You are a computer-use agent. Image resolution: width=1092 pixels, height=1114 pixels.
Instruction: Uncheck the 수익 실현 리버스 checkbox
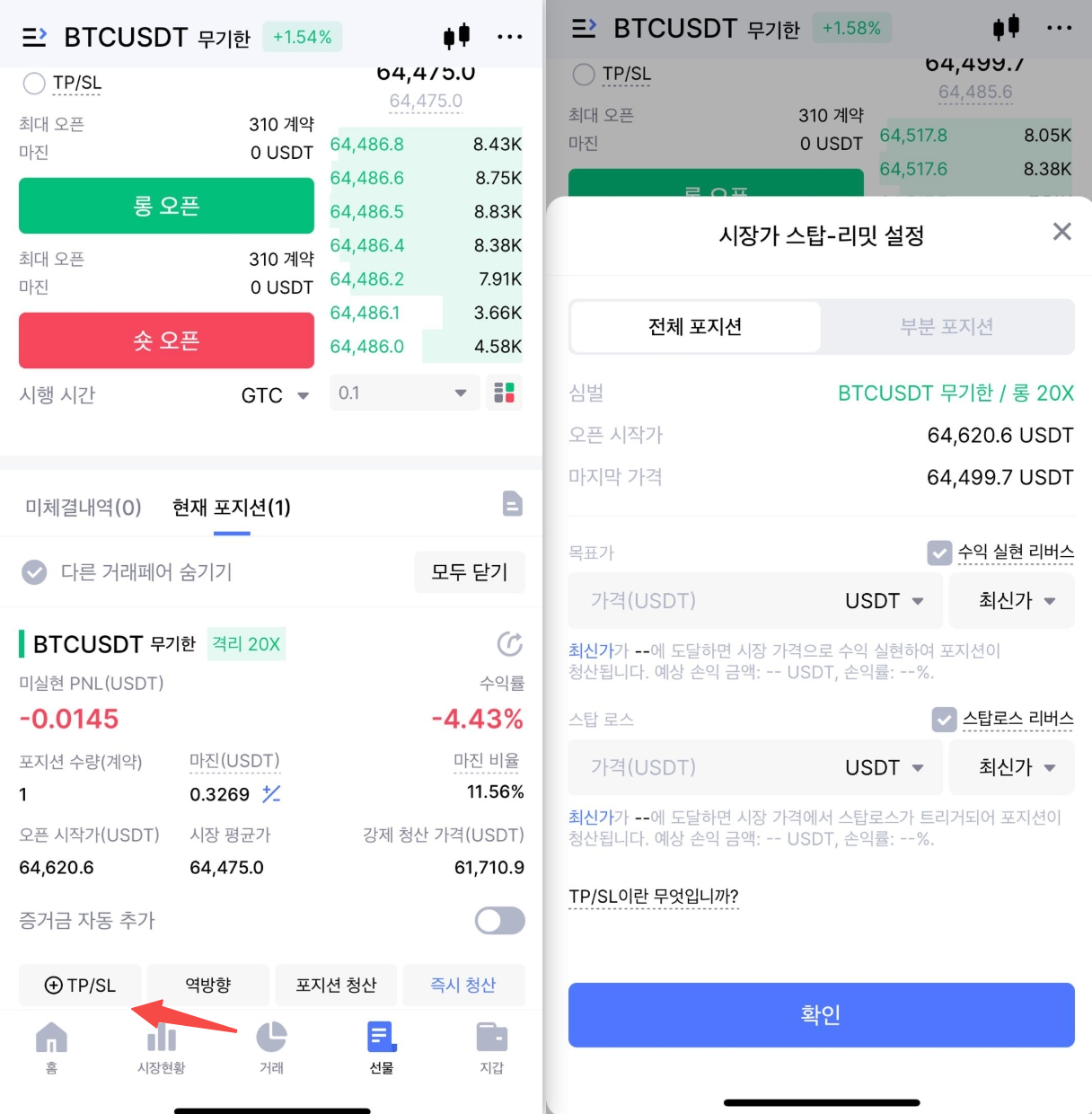tap(939, 553)
